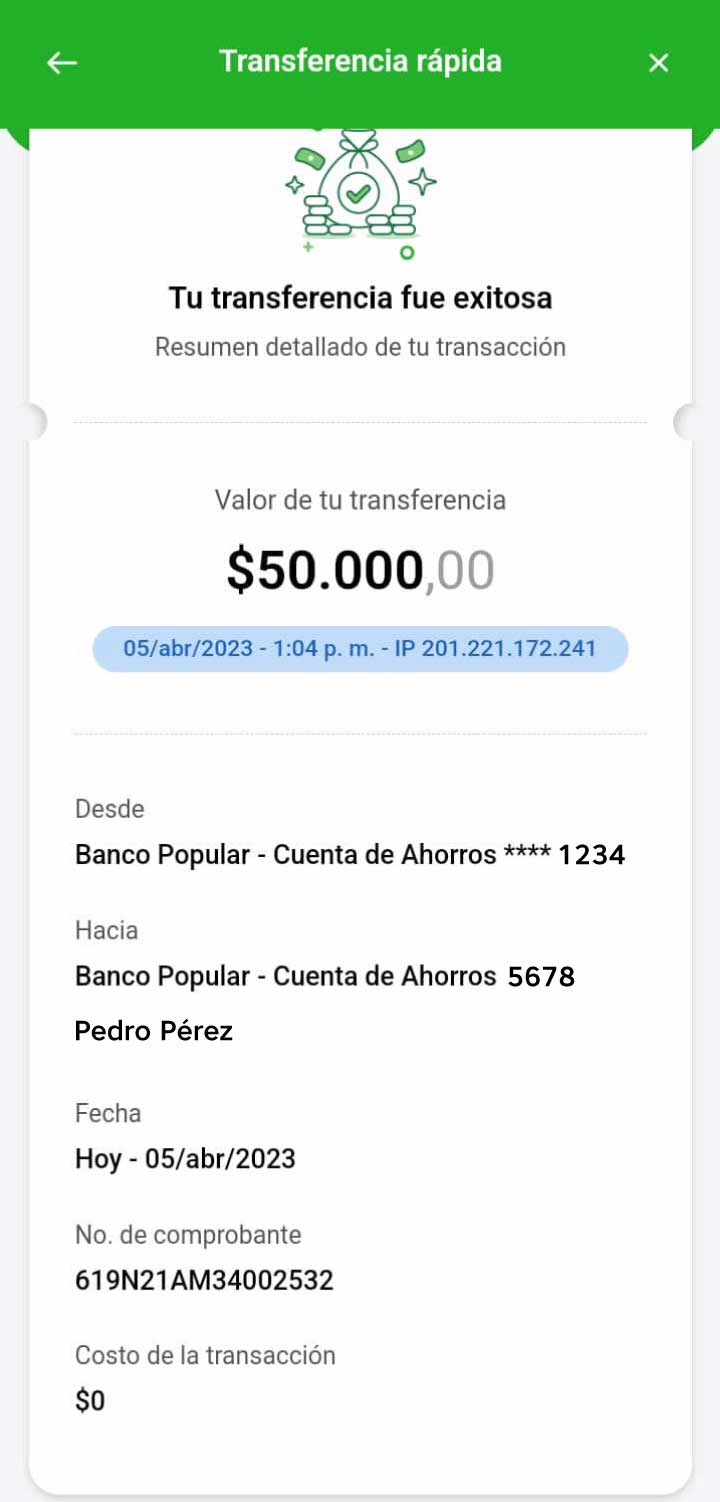Click the Fecha value Hoy - 05/abr/2023
Viewport: 720px width, 1502px height.
[185, 1158]
